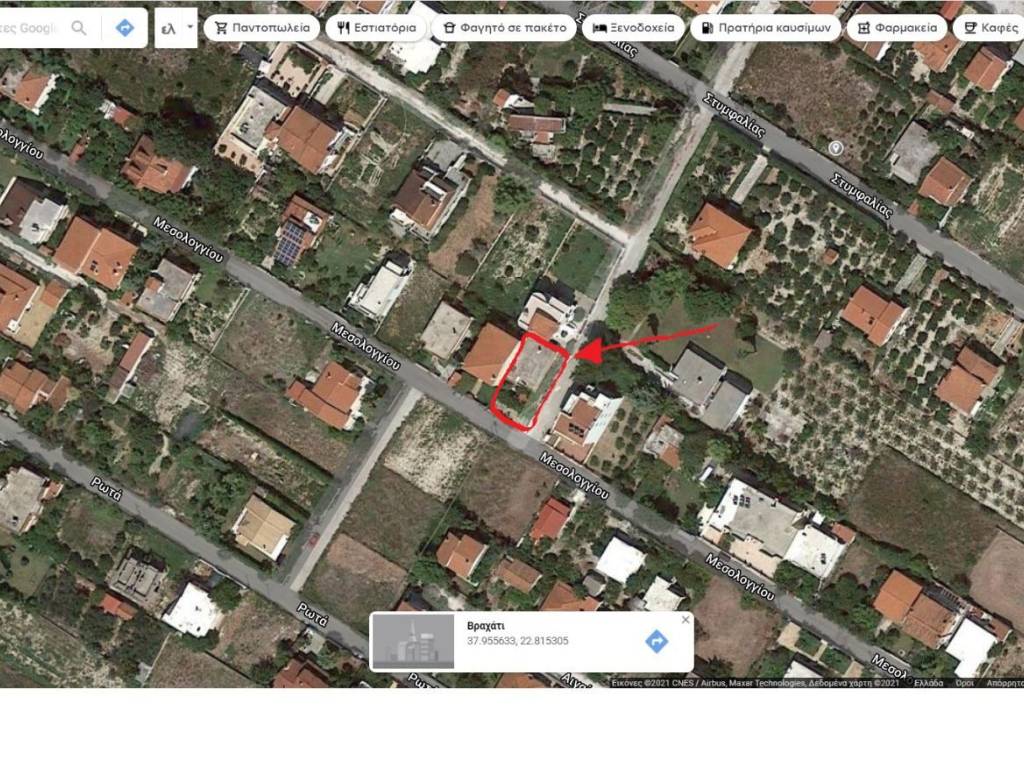
Task: Tap the search magnifier icon
Action: tap(78, 28)
